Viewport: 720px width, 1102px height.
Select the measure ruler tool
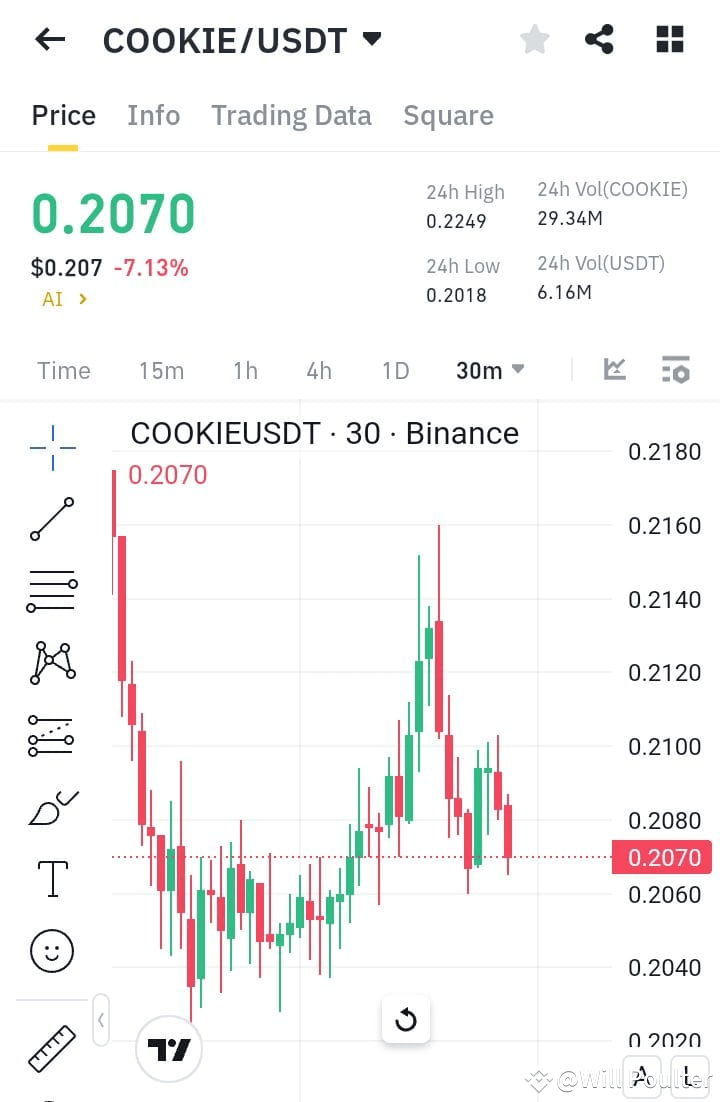(52, 1048)
